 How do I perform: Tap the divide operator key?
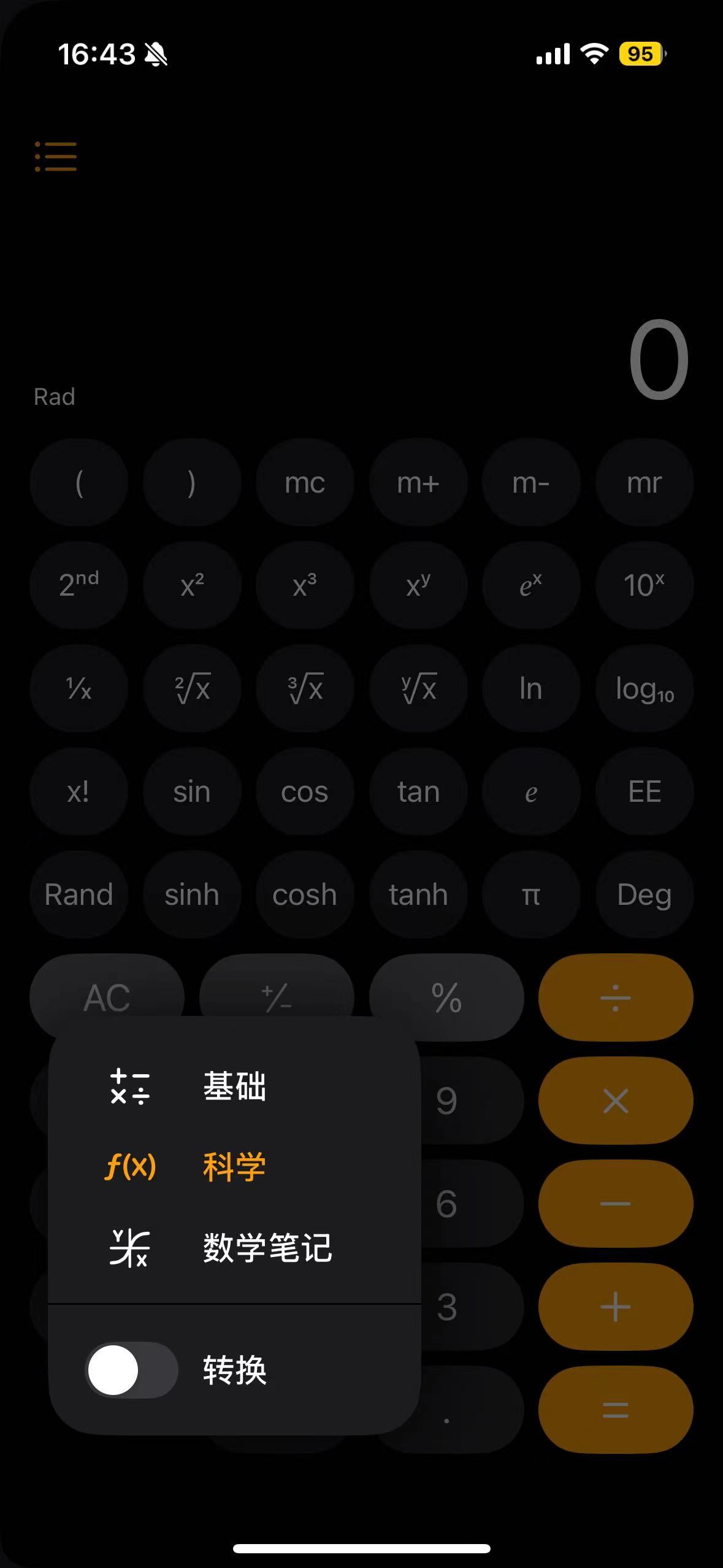pyautogui.click(x=615, y=997)
